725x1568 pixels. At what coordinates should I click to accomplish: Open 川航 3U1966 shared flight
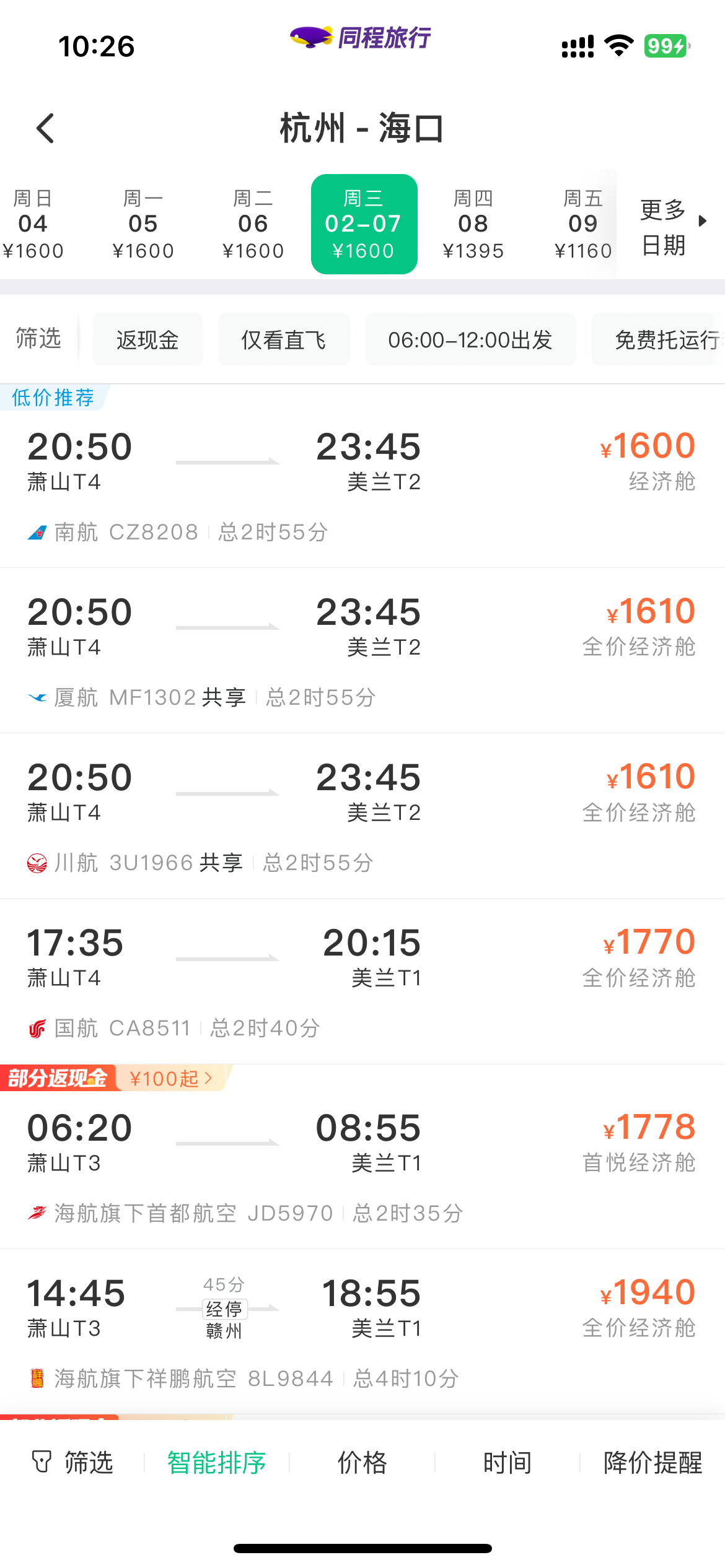pos(362,816)
